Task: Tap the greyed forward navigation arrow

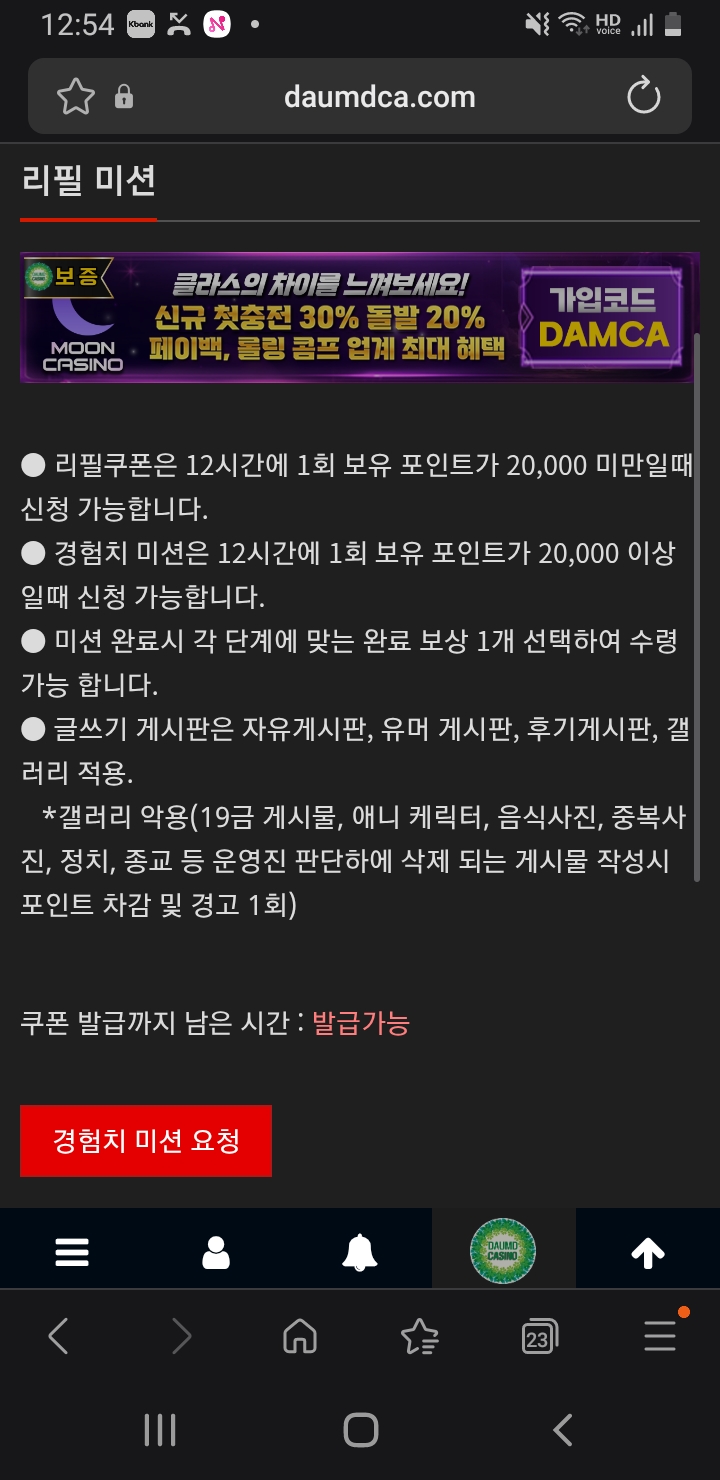Action: 180,1334
